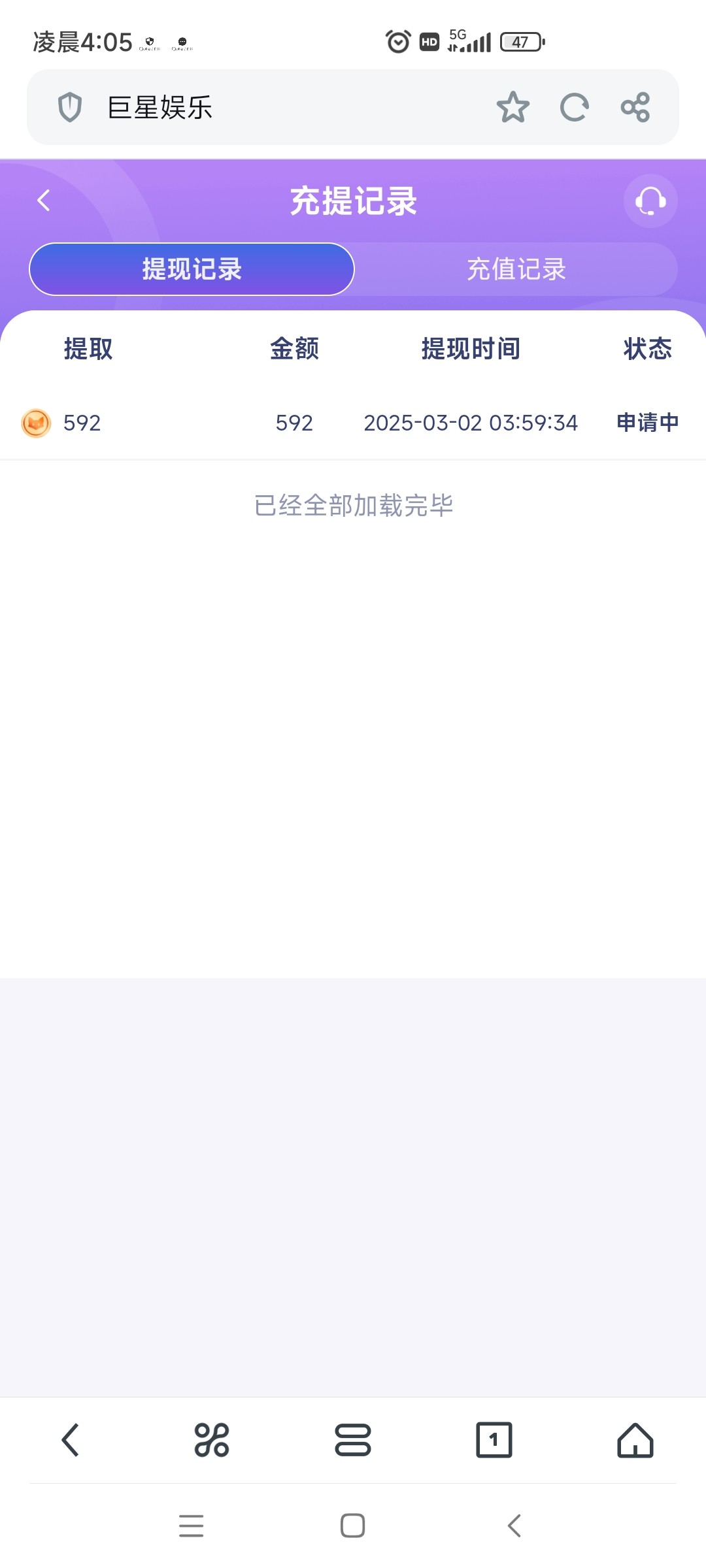Reload the page in the address bar
This screenshot has width=706, height=1568.
[574, 107]
